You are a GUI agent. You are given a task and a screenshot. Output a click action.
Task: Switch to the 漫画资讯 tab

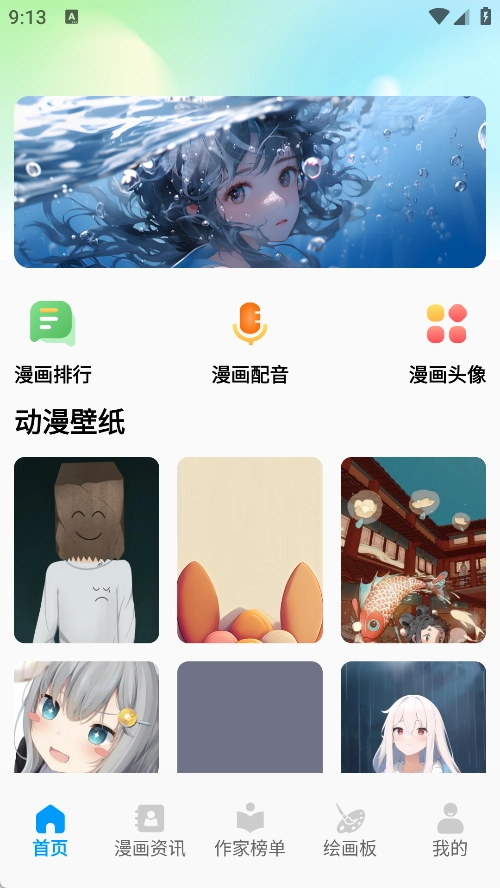pos(150,830)
